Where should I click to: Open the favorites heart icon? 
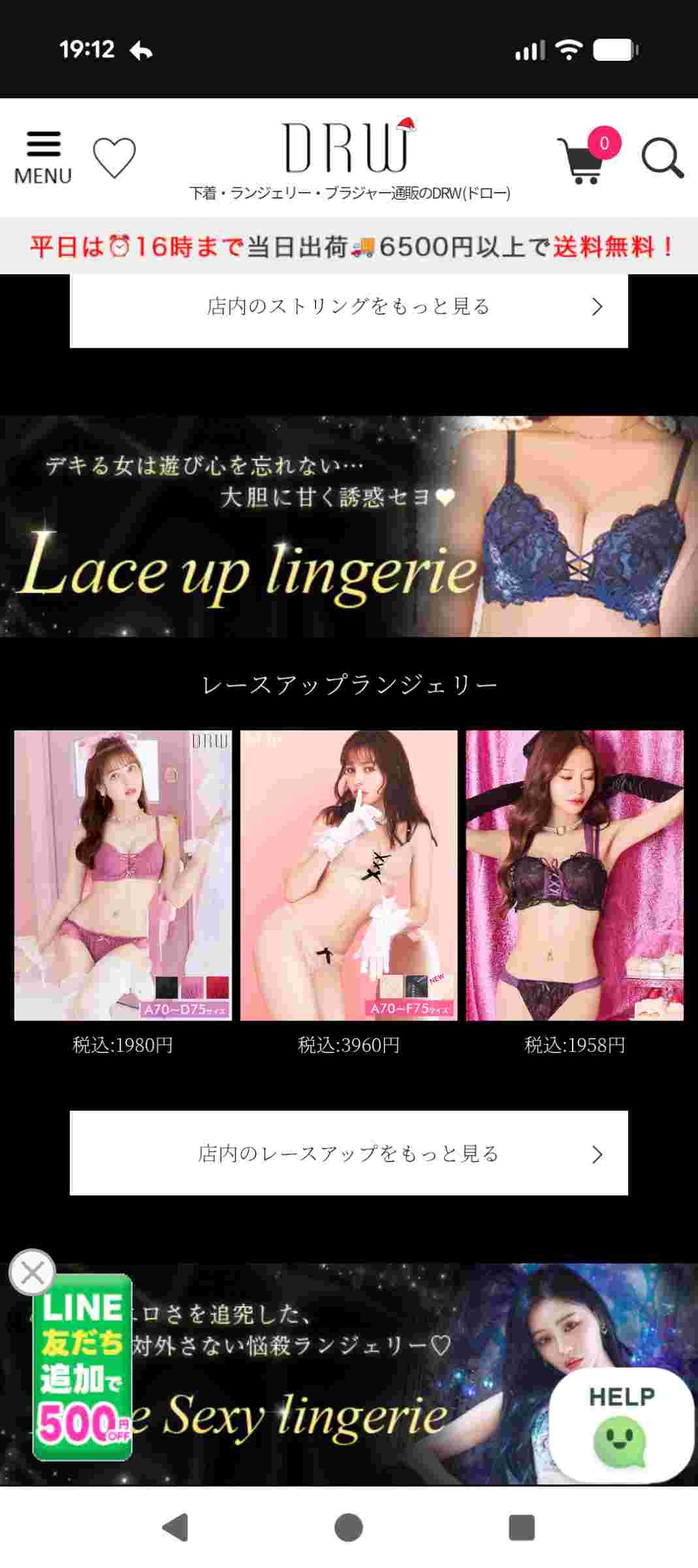click(114, 157)
